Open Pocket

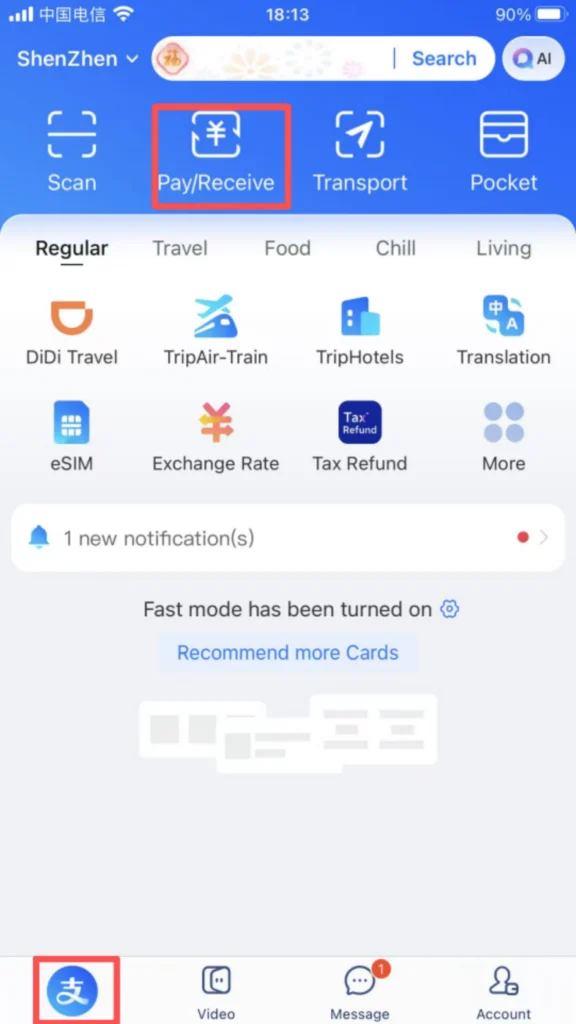[x=504, y=153]
